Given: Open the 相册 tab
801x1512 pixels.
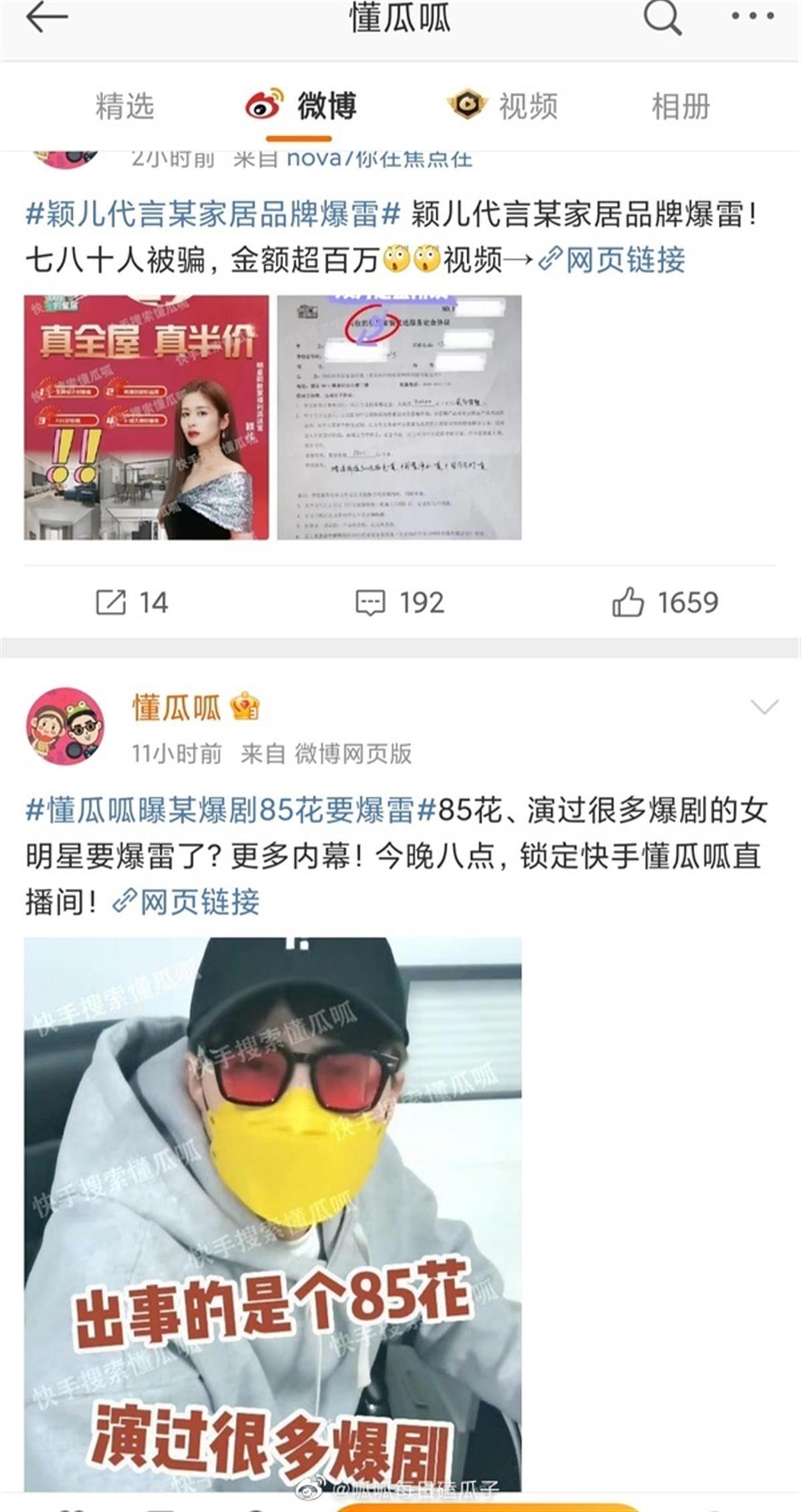Looking at the screenshot, I should coord(680,107).
